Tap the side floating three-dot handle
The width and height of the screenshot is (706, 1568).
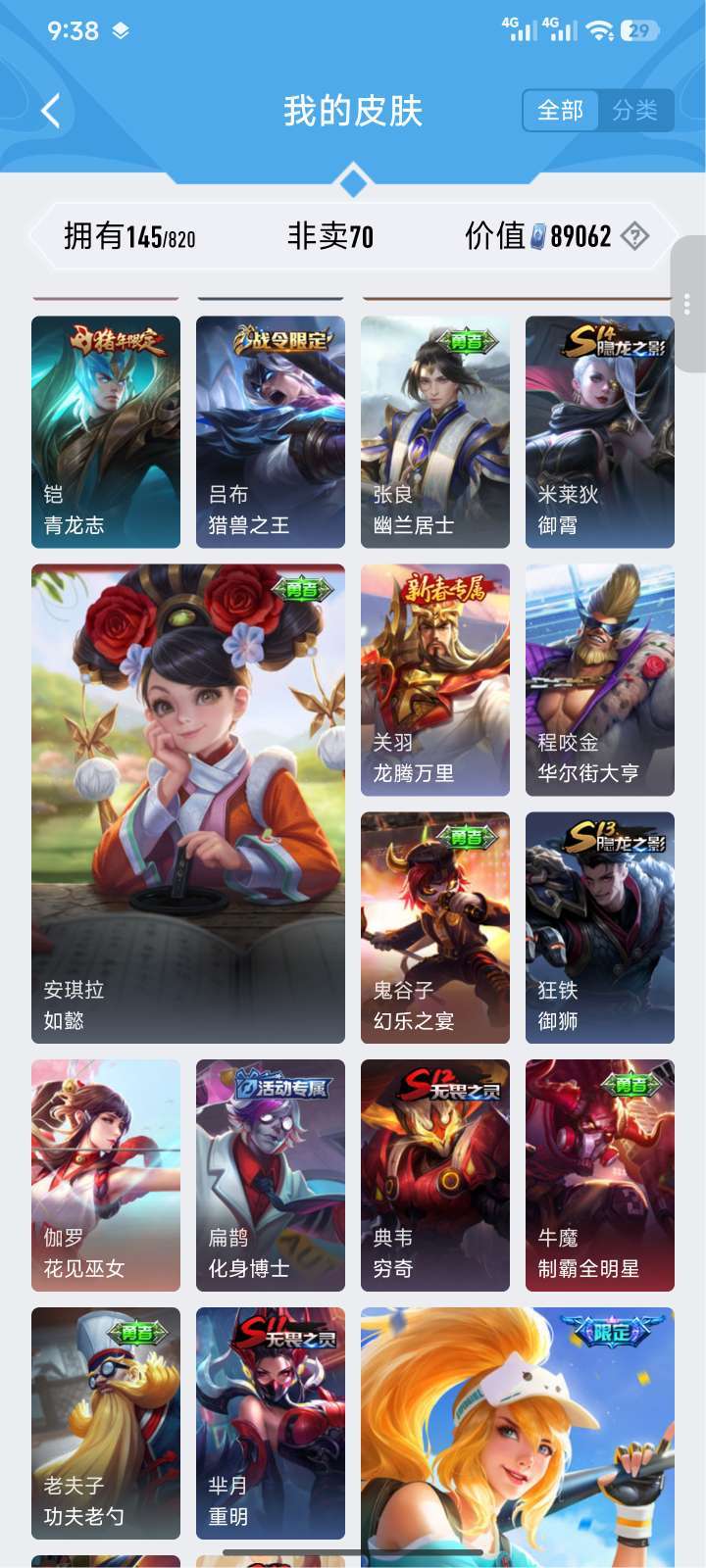pos(687,304)
